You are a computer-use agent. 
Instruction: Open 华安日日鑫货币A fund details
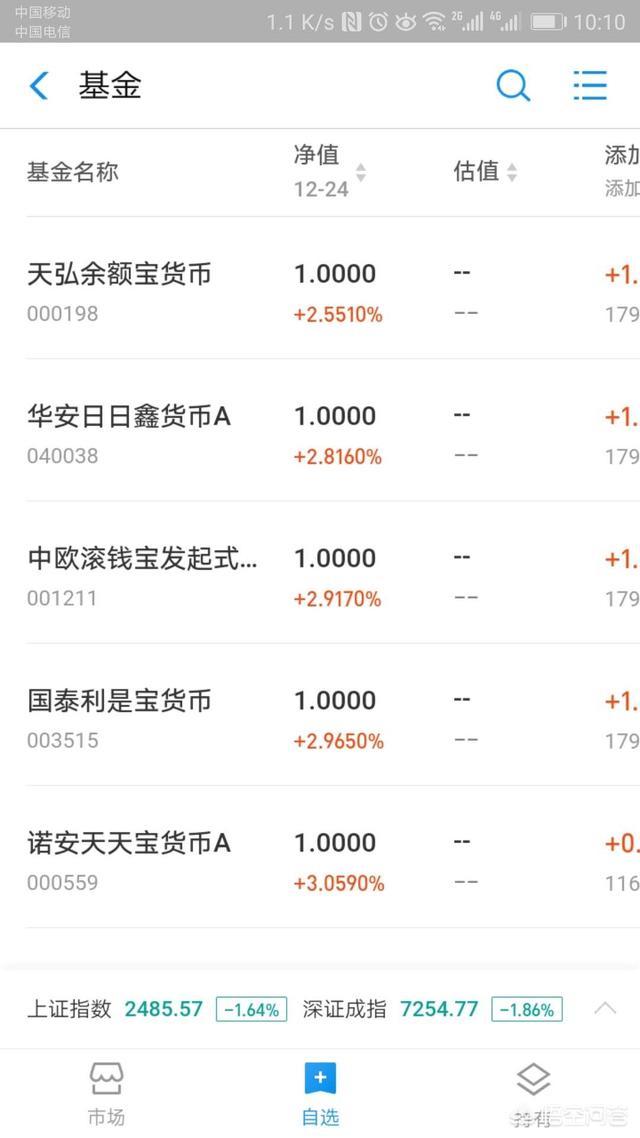coord(320,430)
